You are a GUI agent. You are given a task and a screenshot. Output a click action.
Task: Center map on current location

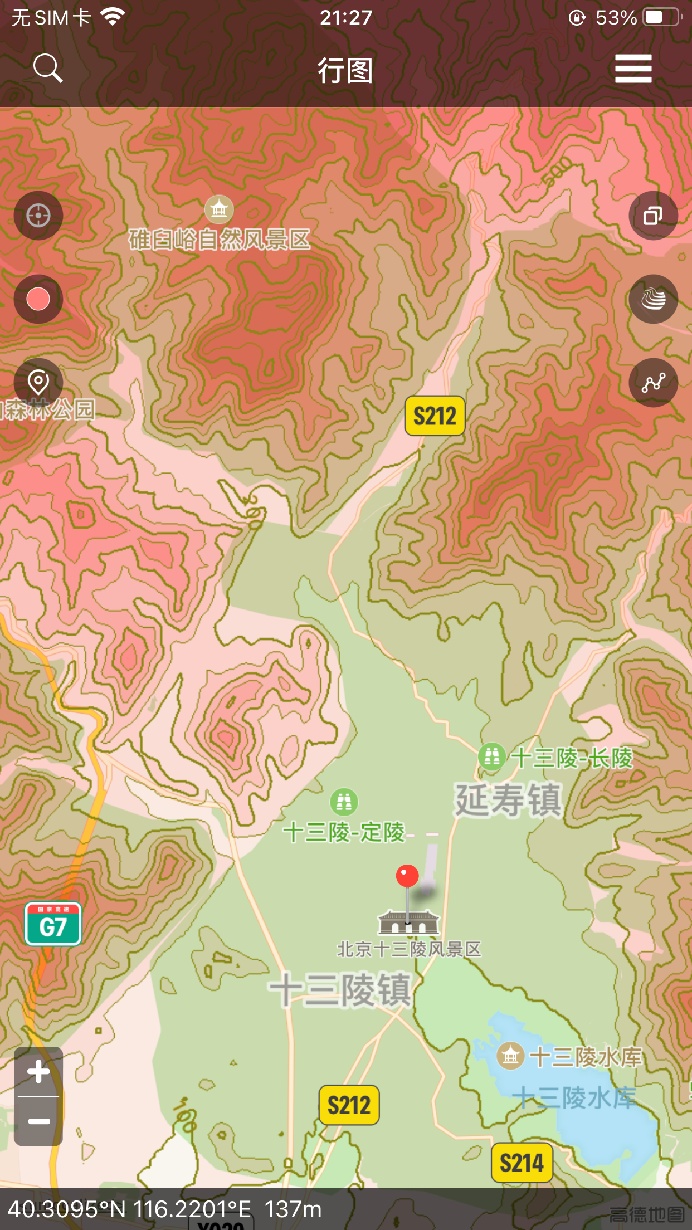coord(38,215)
